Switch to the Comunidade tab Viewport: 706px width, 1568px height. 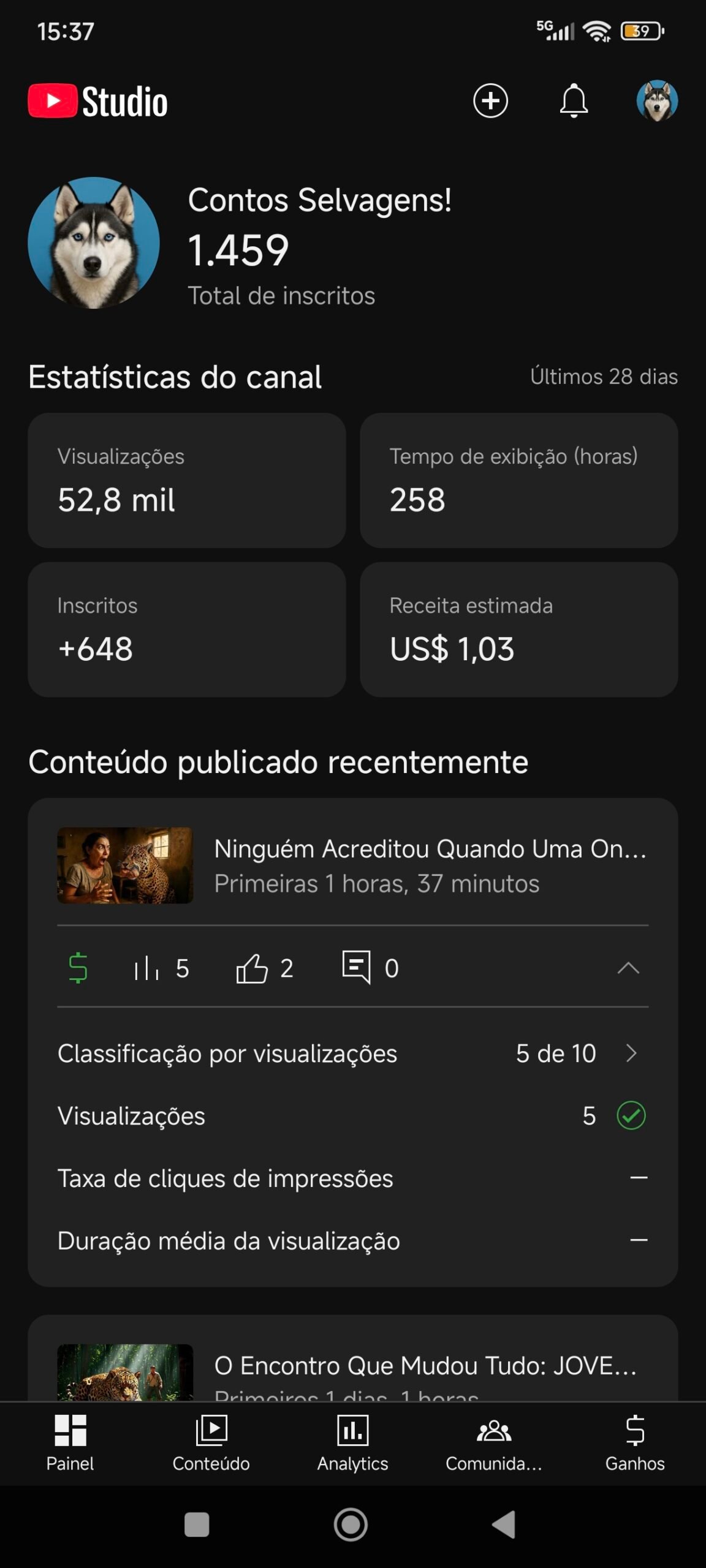tap(494, 1442)
